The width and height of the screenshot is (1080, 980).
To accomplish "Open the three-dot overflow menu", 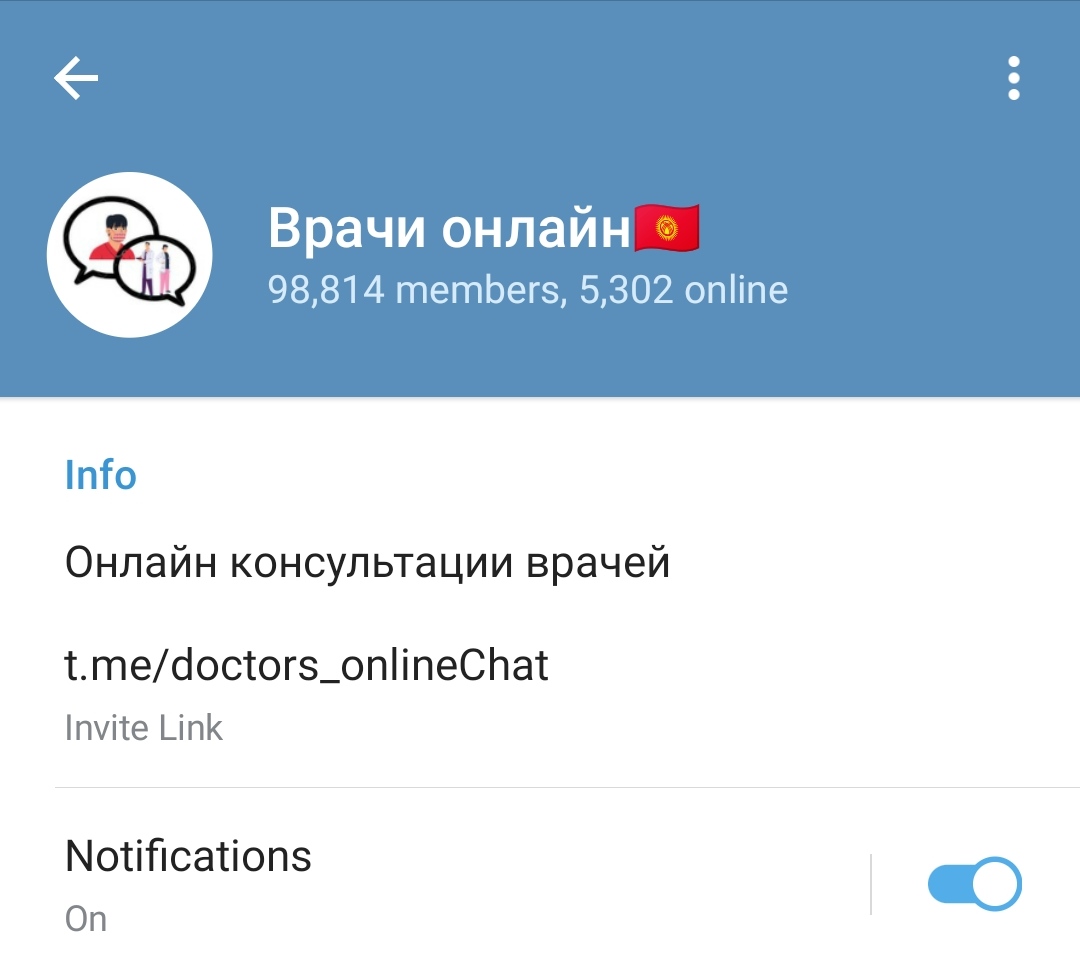I will coord(1013,78).
